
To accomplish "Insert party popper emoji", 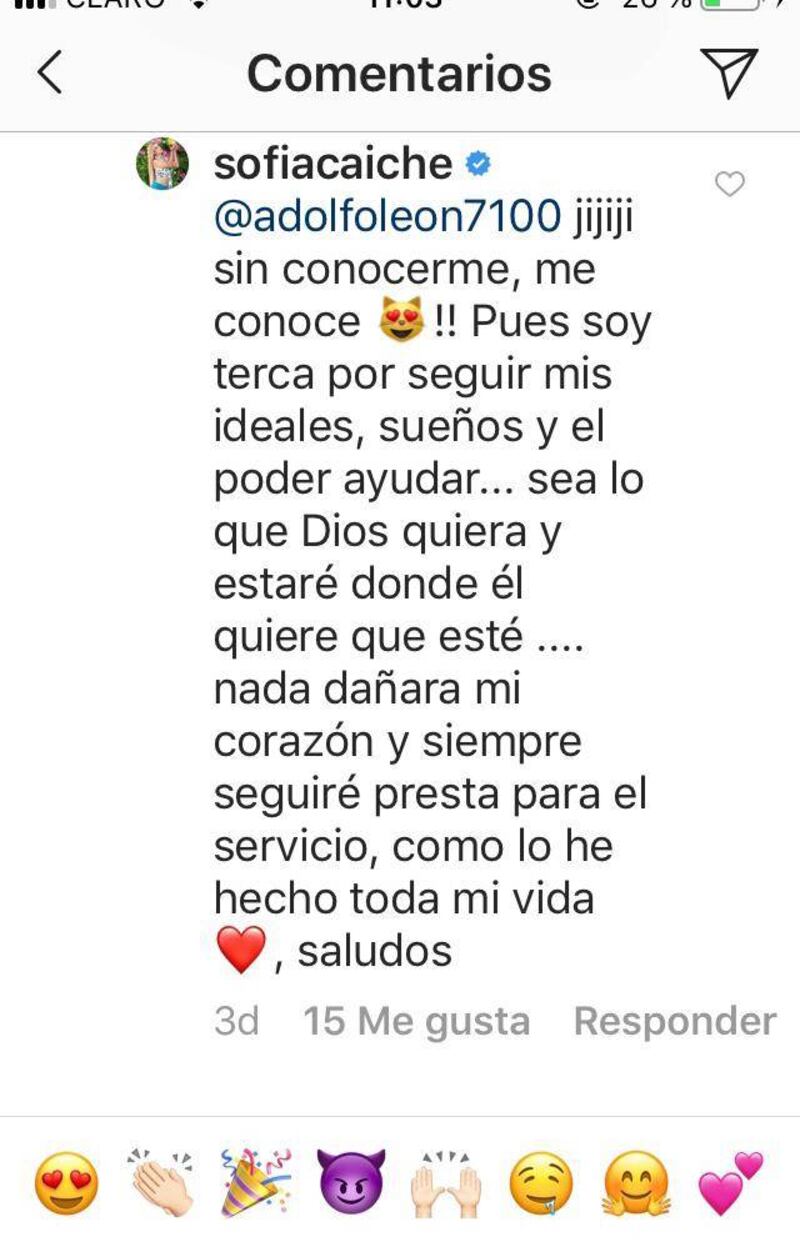I will [x=255, y=1184].
